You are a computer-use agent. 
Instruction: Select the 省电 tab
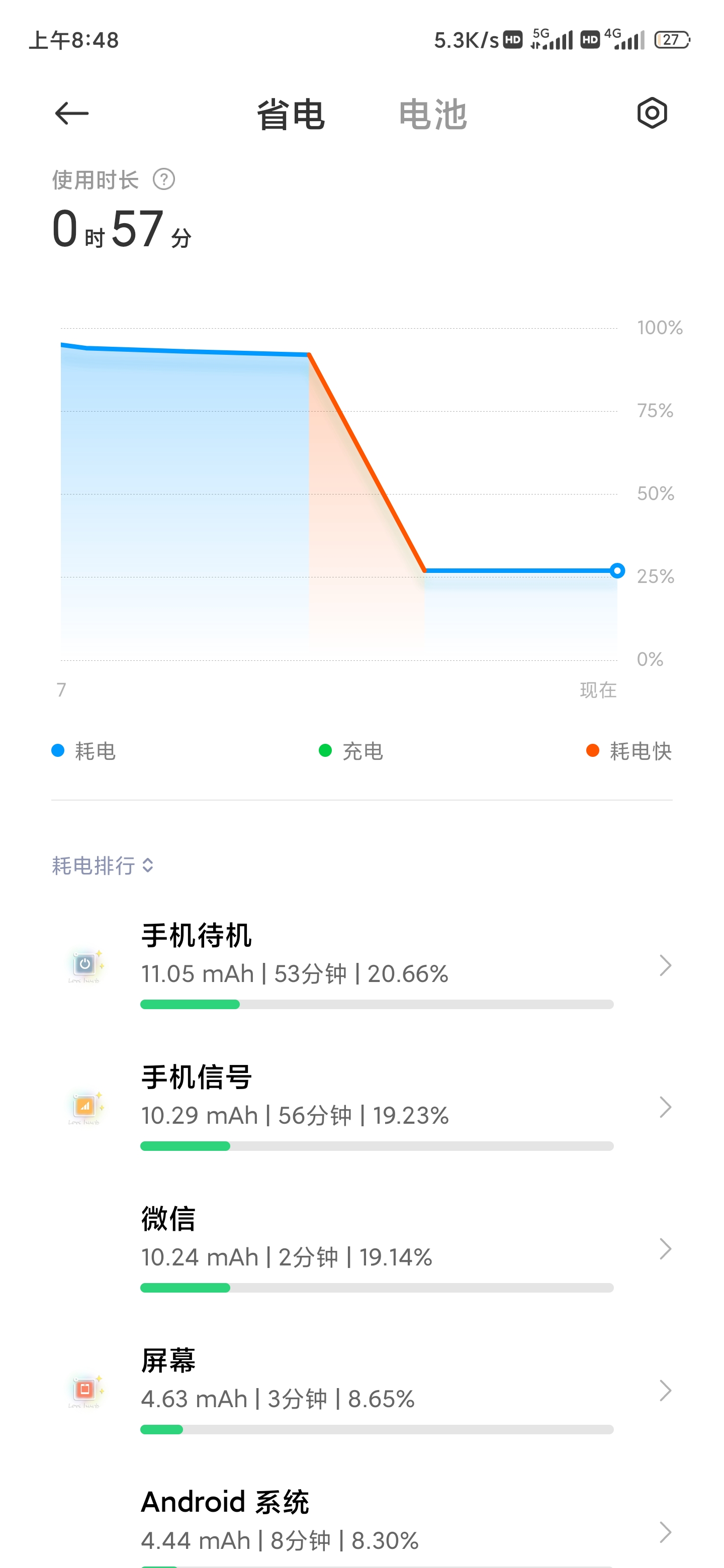(291, 115)
